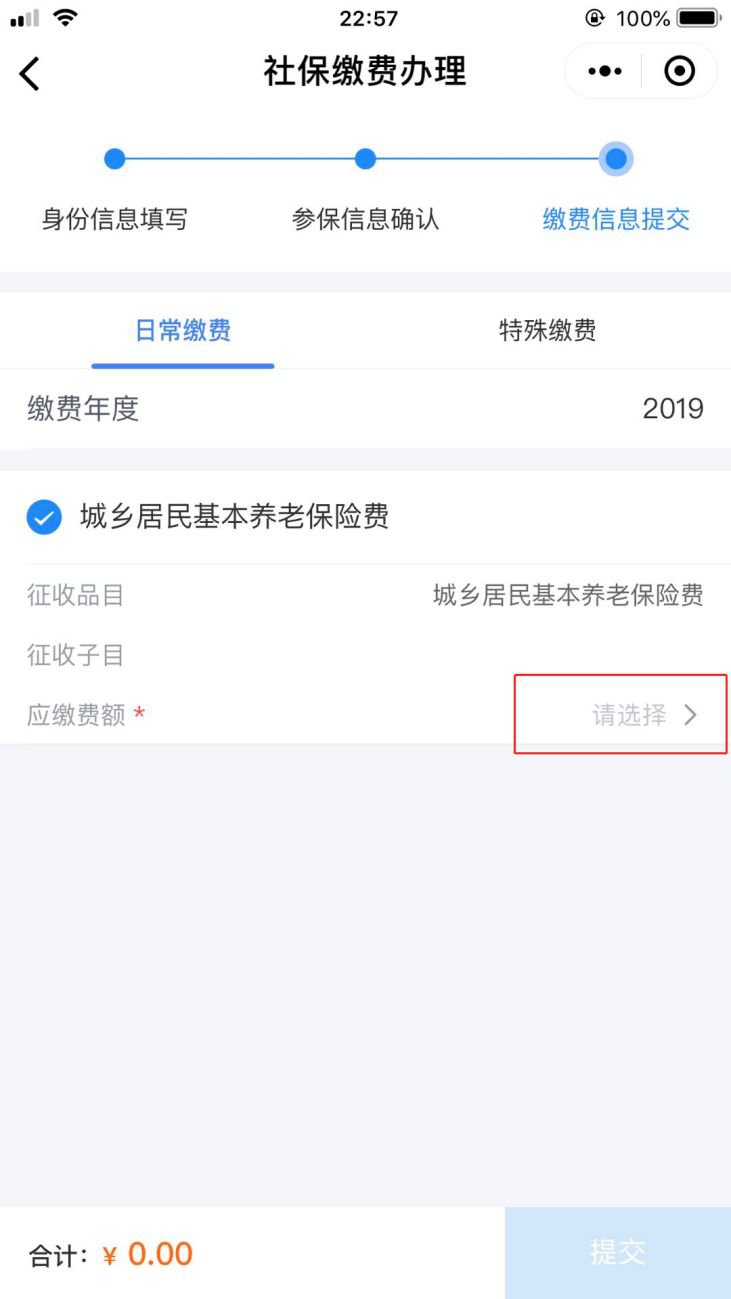Go back using the top-left arrow
The width and height of the screenshot is (731, 1299).
pyautogui.click(x=30, y=73)
